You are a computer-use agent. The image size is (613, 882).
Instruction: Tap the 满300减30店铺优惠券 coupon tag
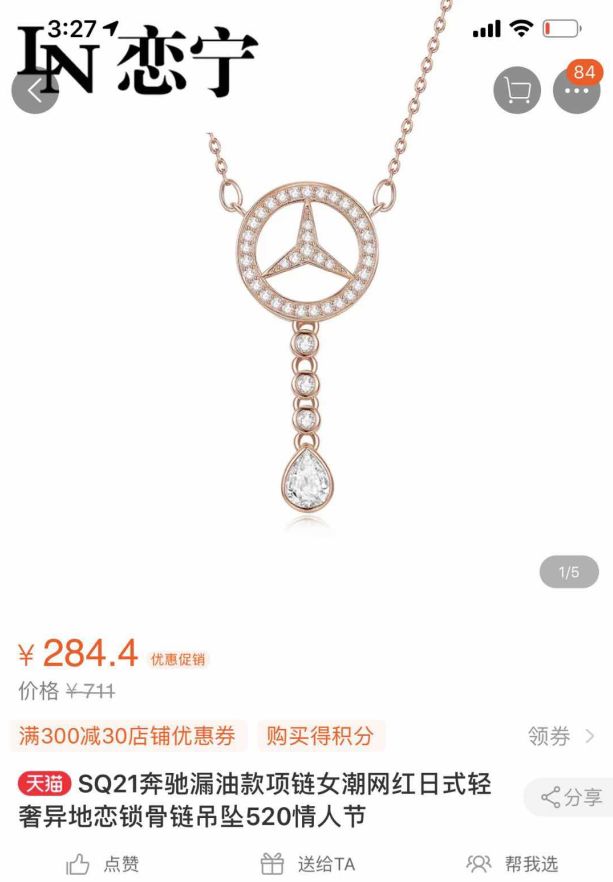point(128,737)
